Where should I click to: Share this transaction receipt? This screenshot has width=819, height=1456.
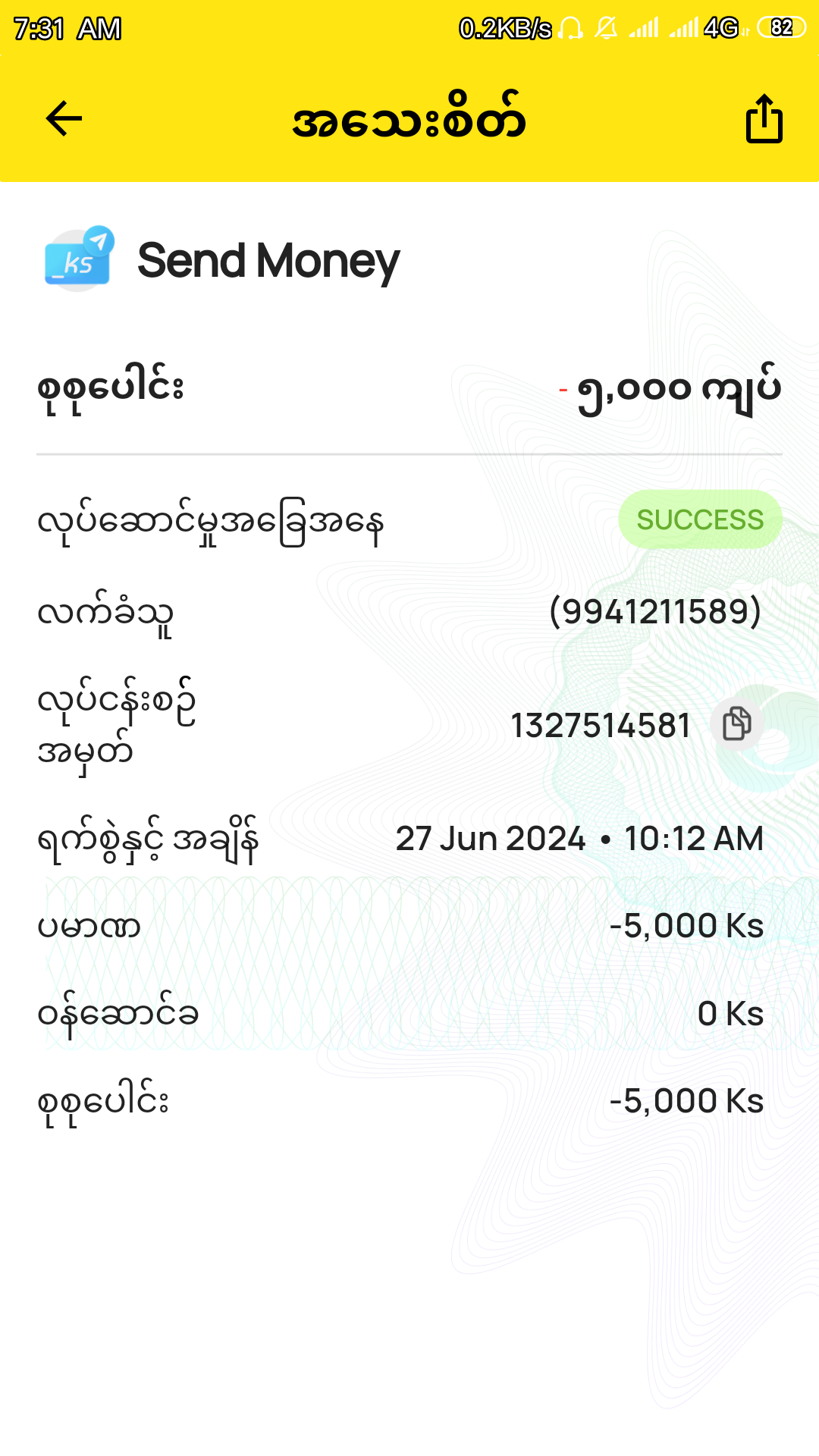coord(764,119)
